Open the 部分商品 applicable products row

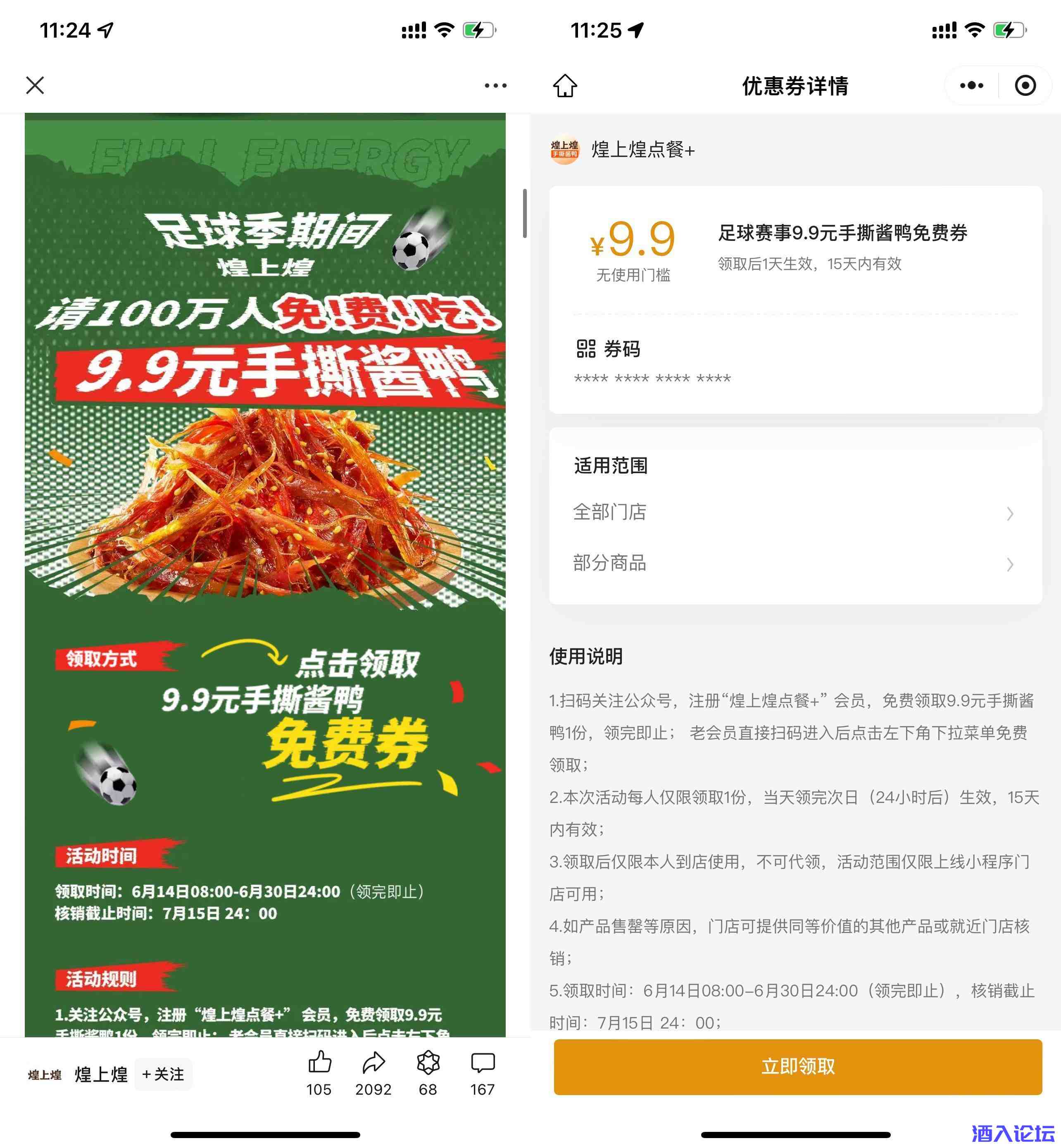(795, 563)
